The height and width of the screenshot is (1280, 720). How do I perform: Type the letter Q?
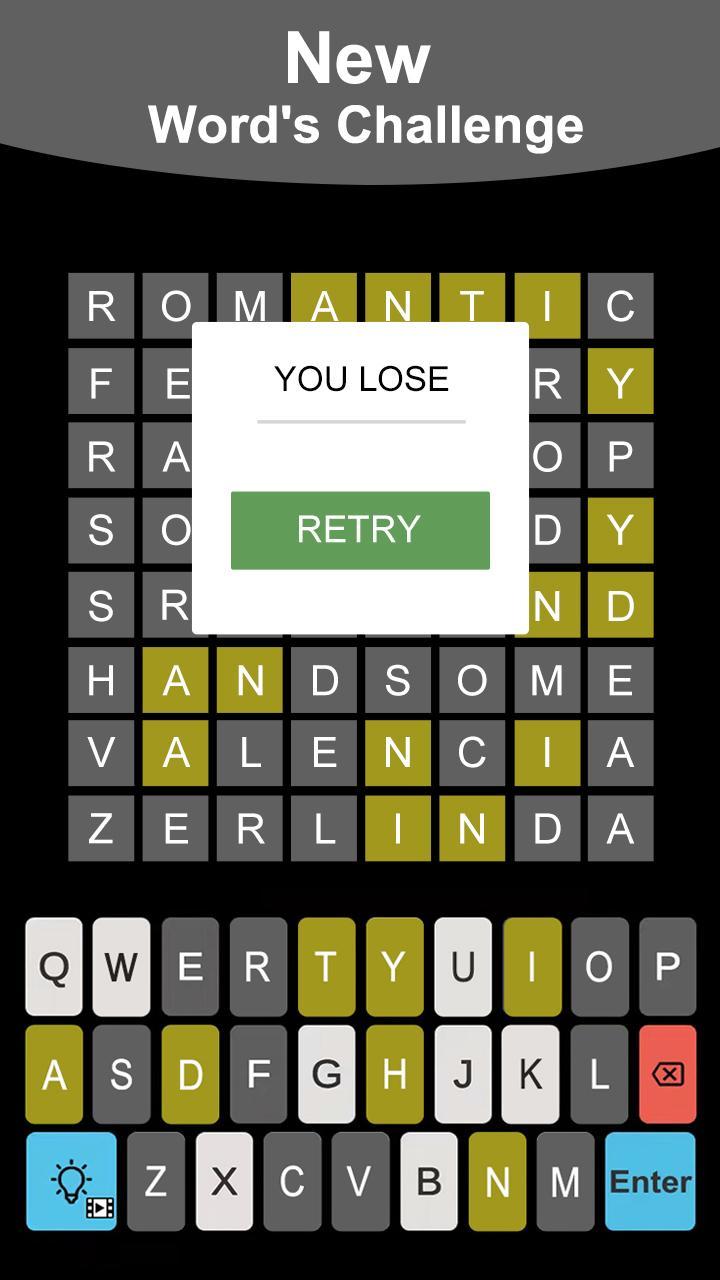[x=54, y=967]
